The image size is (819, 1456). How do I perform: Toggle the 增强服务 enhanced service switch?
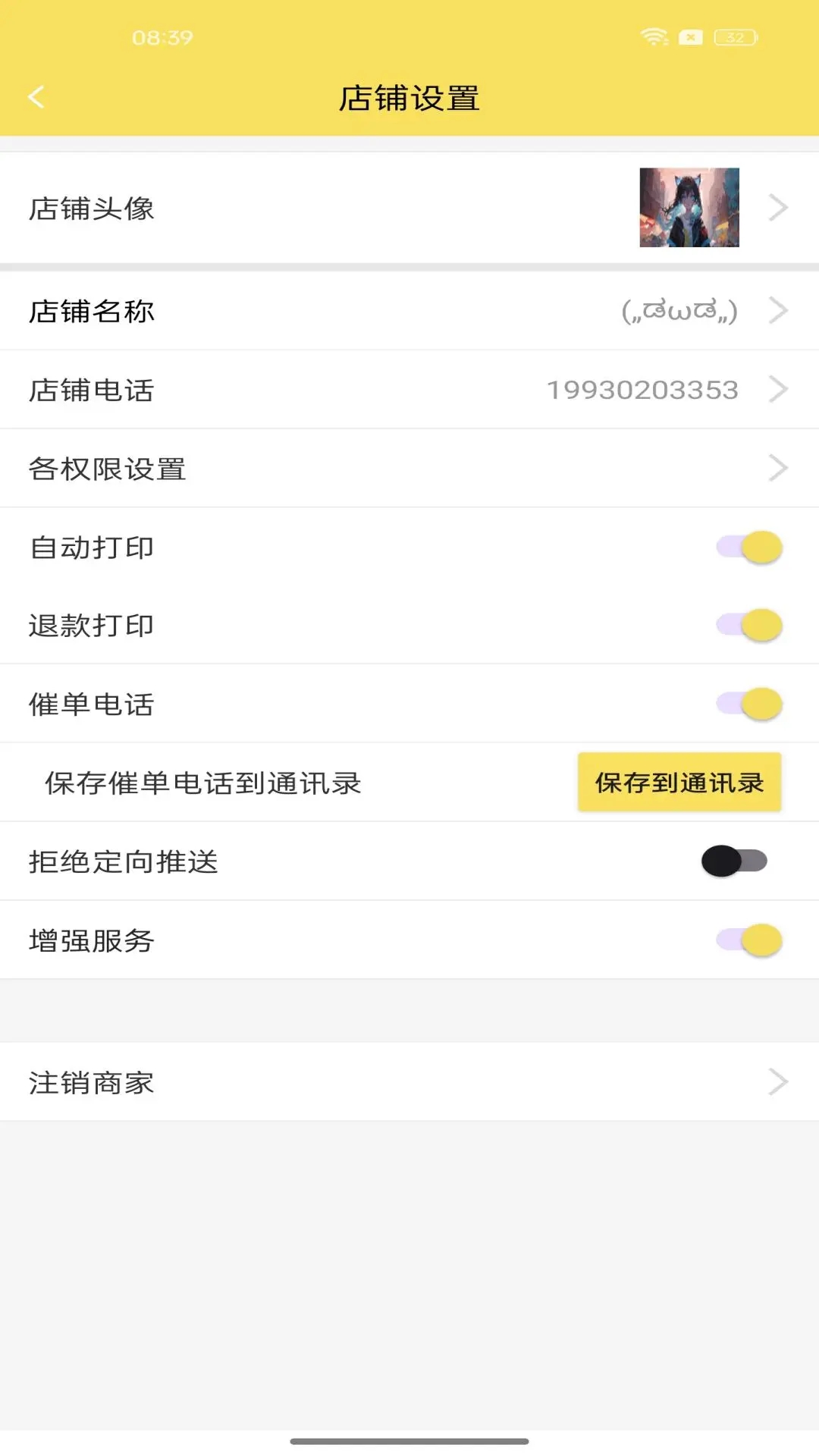tap(748, 940)
